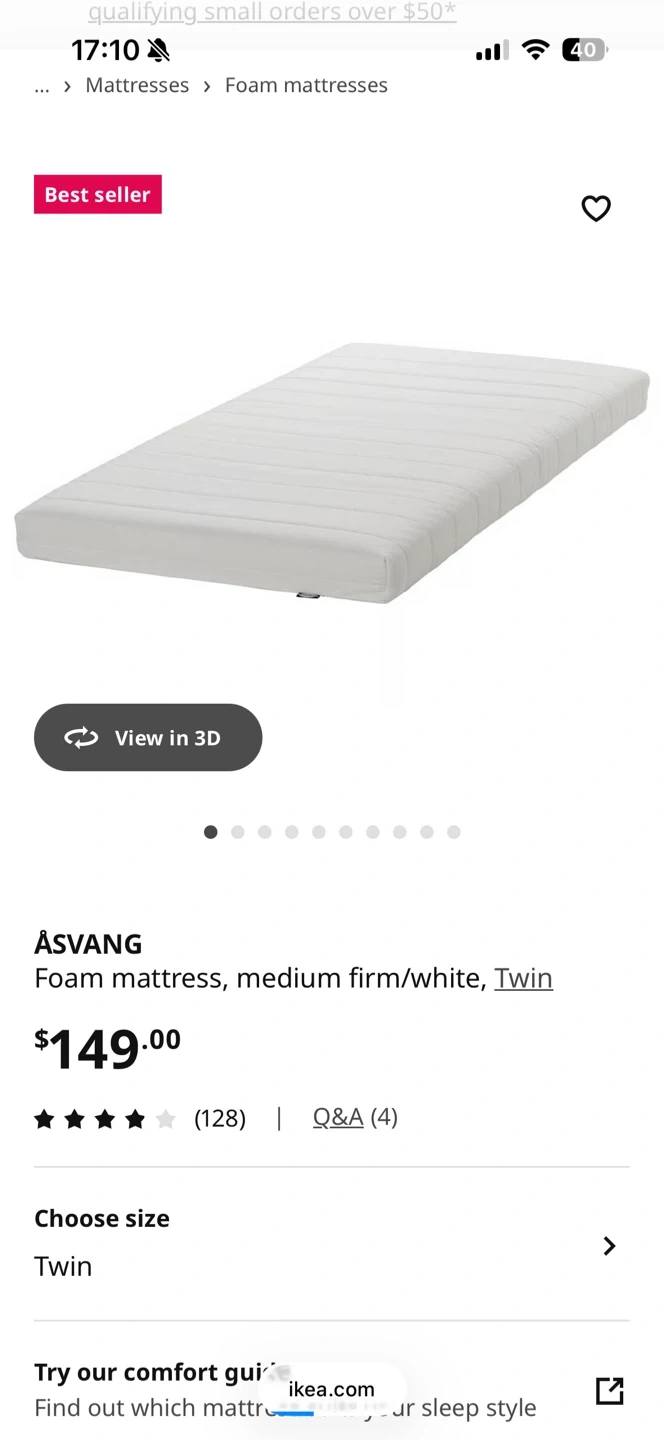Tap the underlined Twin size link
The height and width of the screenshot is (1440, 664).
(x=523, y=977)
